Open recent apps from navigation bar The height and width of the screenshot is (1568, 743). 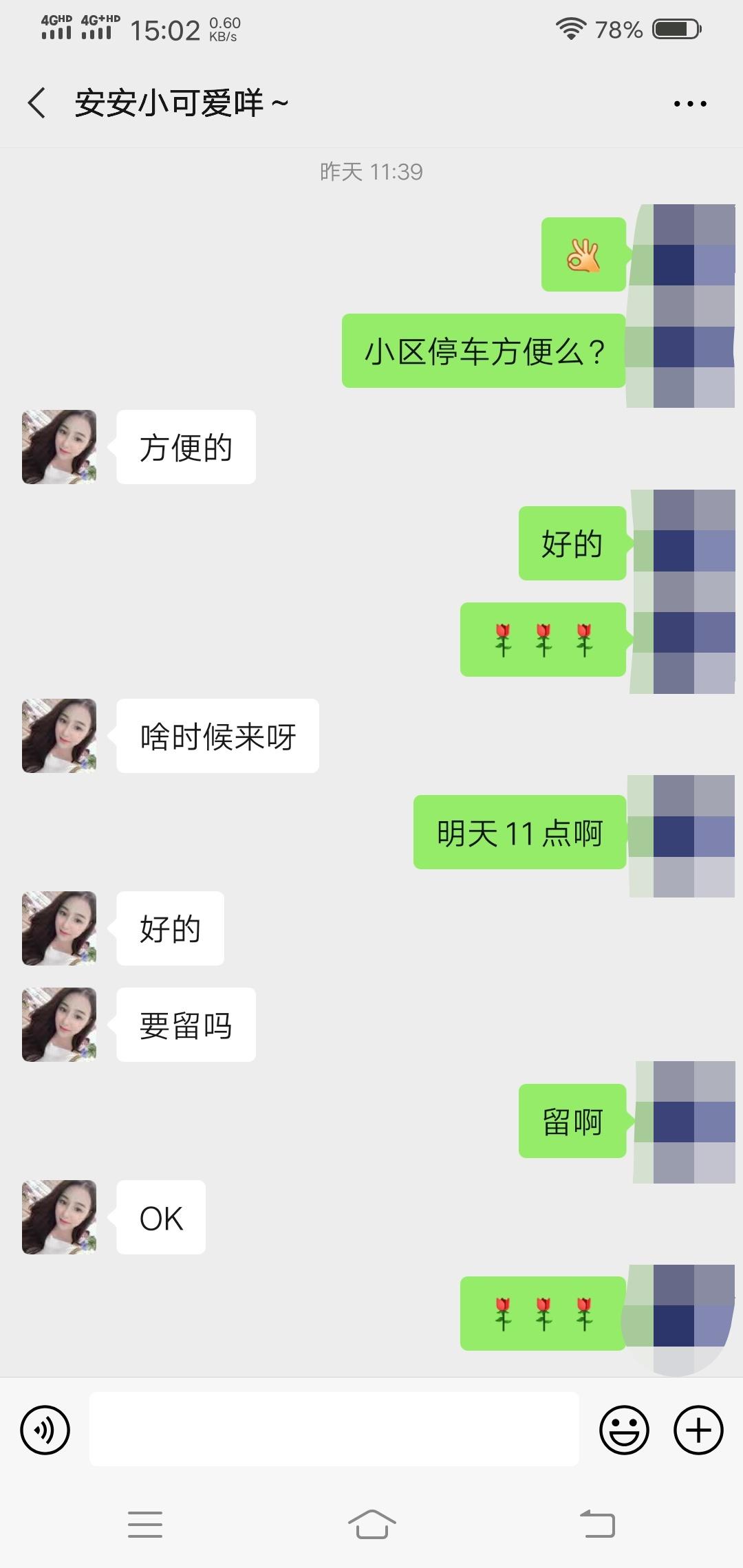pos(145,1524)
